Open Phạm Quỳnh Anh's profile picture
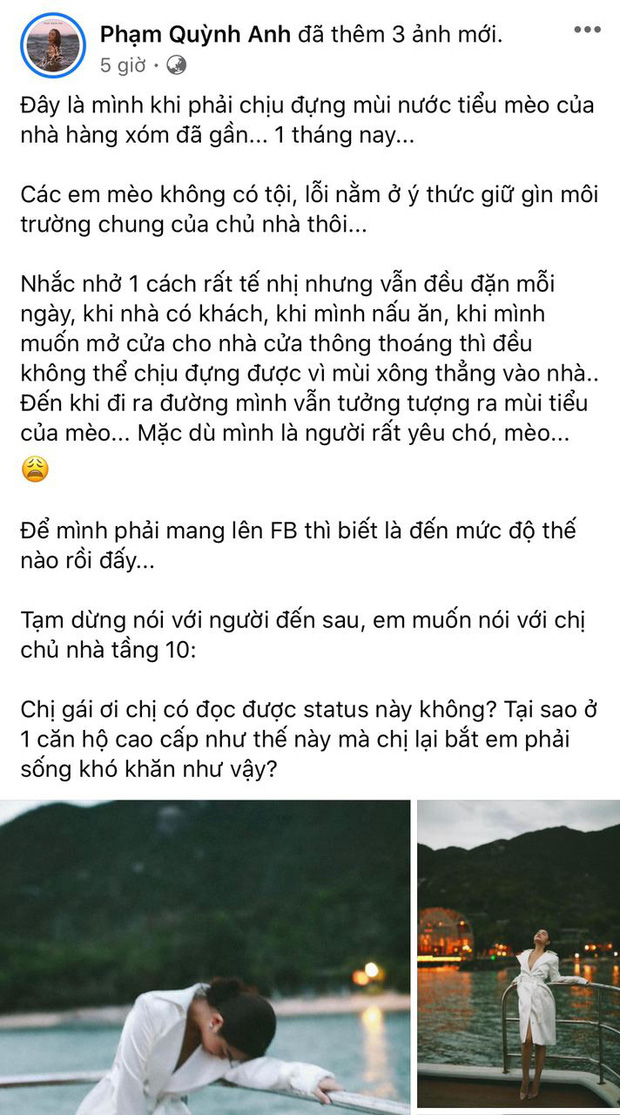Viewport: 620px width, 1115px height. 52,47
